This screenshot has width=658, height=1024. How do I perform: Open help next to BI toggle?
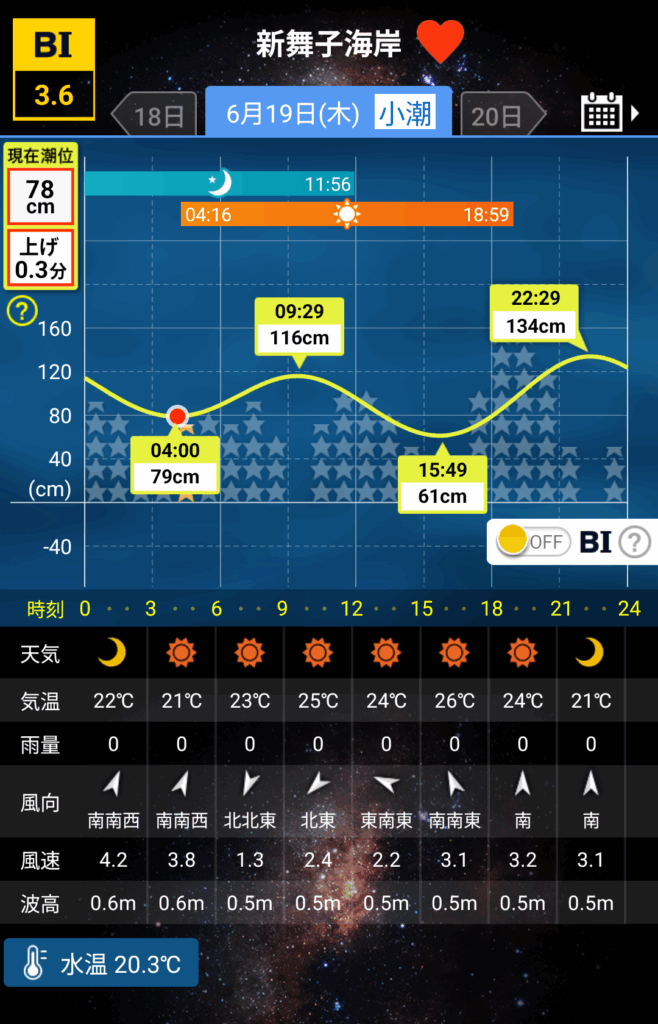634,543
